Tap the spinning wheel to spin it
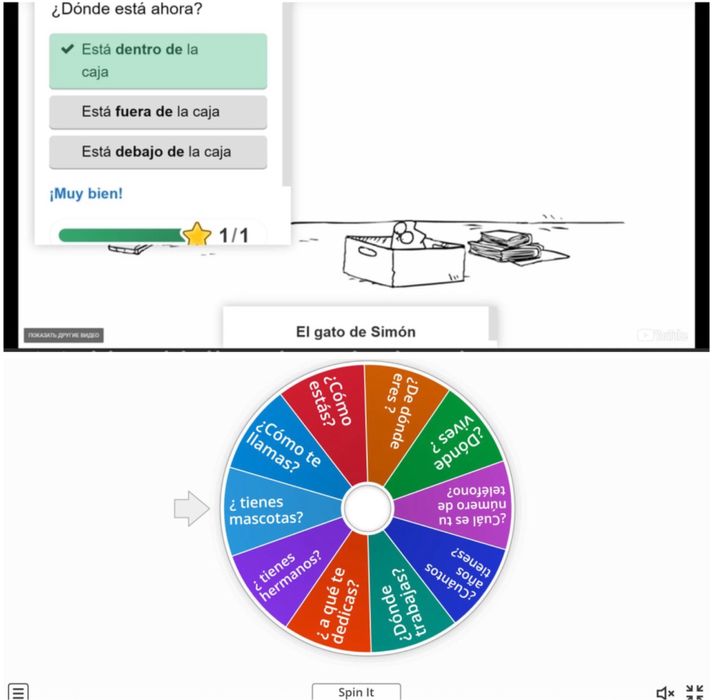The height and width of the screenshot is (700, 713). tap(366, 508)
